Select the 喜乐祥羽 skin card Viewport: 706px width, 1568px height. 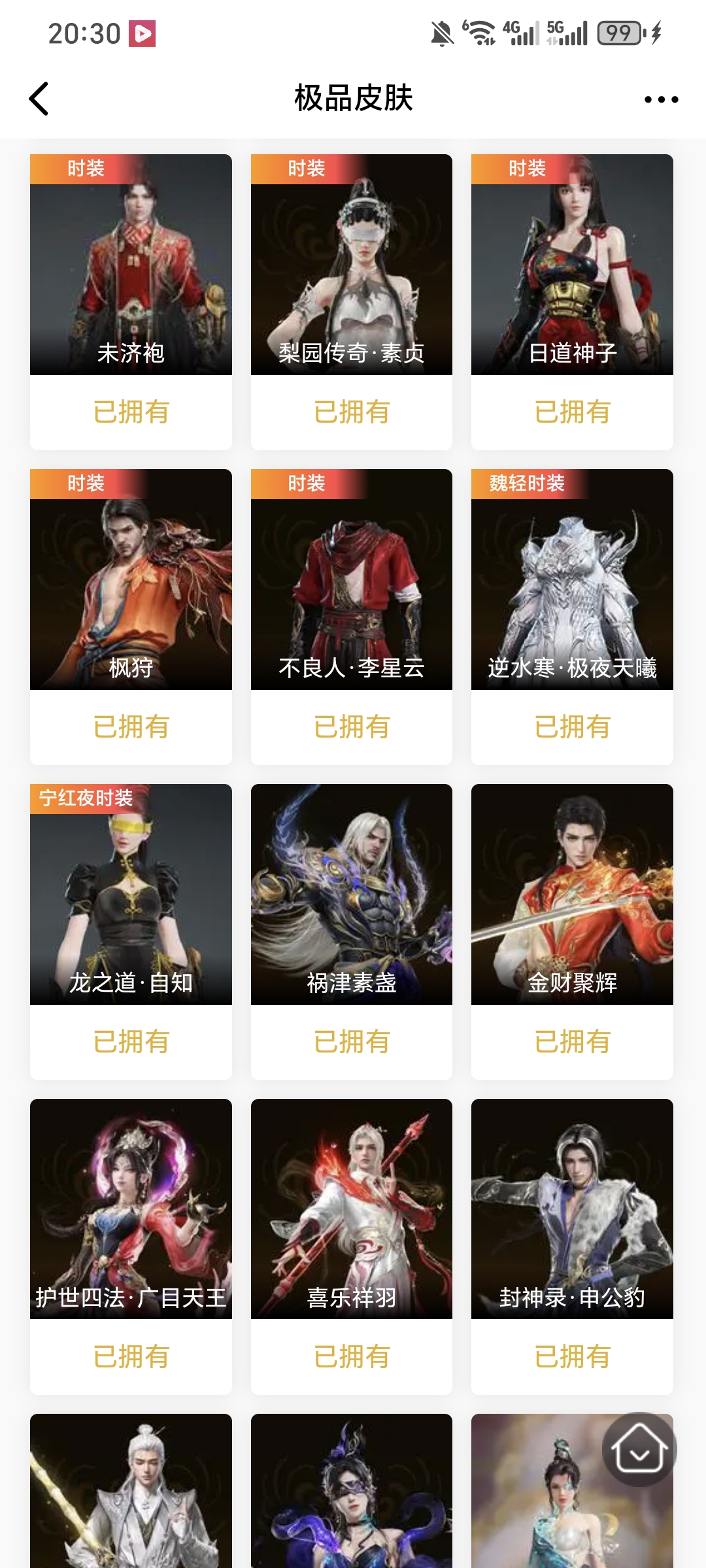pyautogui.click(x=351, y=1209)
